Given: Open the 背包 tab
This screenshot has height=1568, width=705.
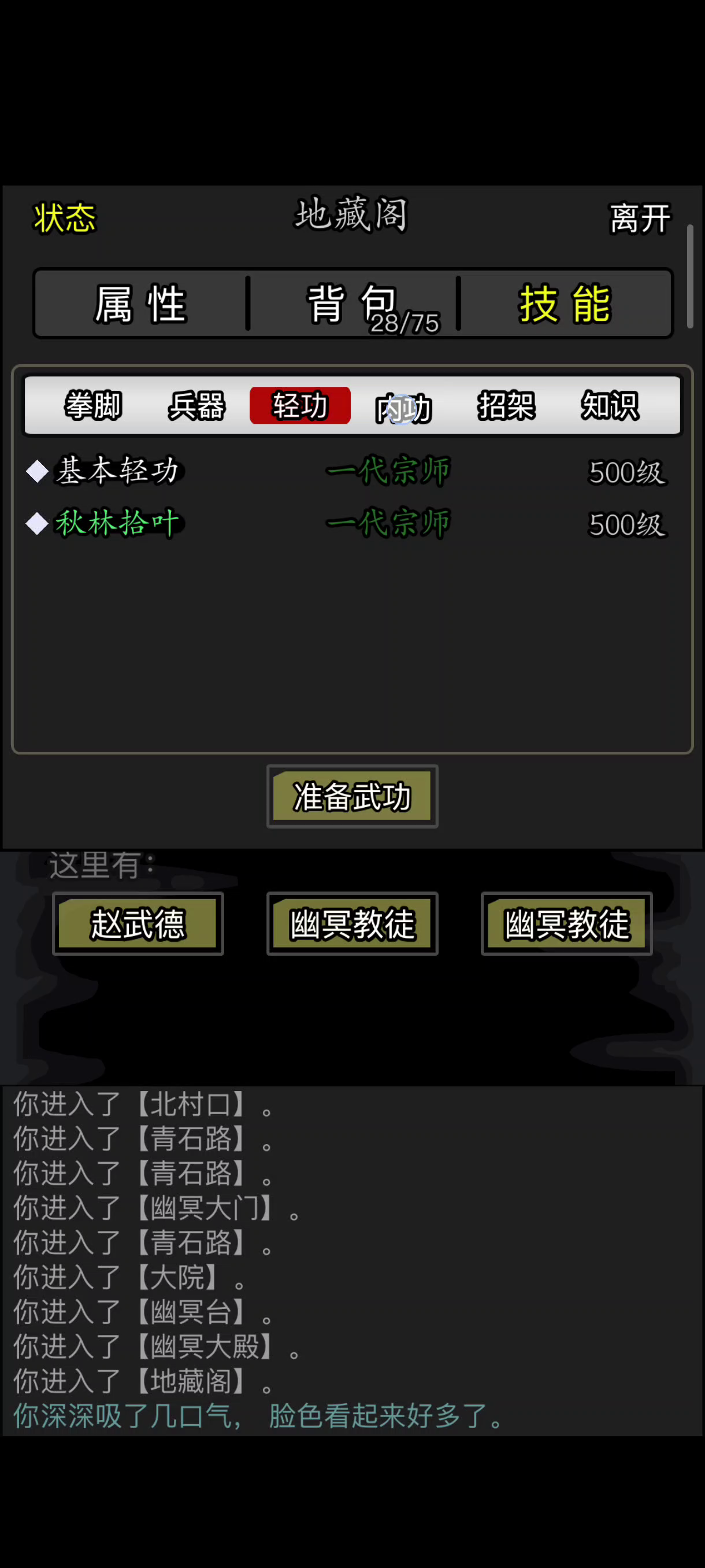Looking at the screenshot, I should pyautogui.click(x=353, y=303).
